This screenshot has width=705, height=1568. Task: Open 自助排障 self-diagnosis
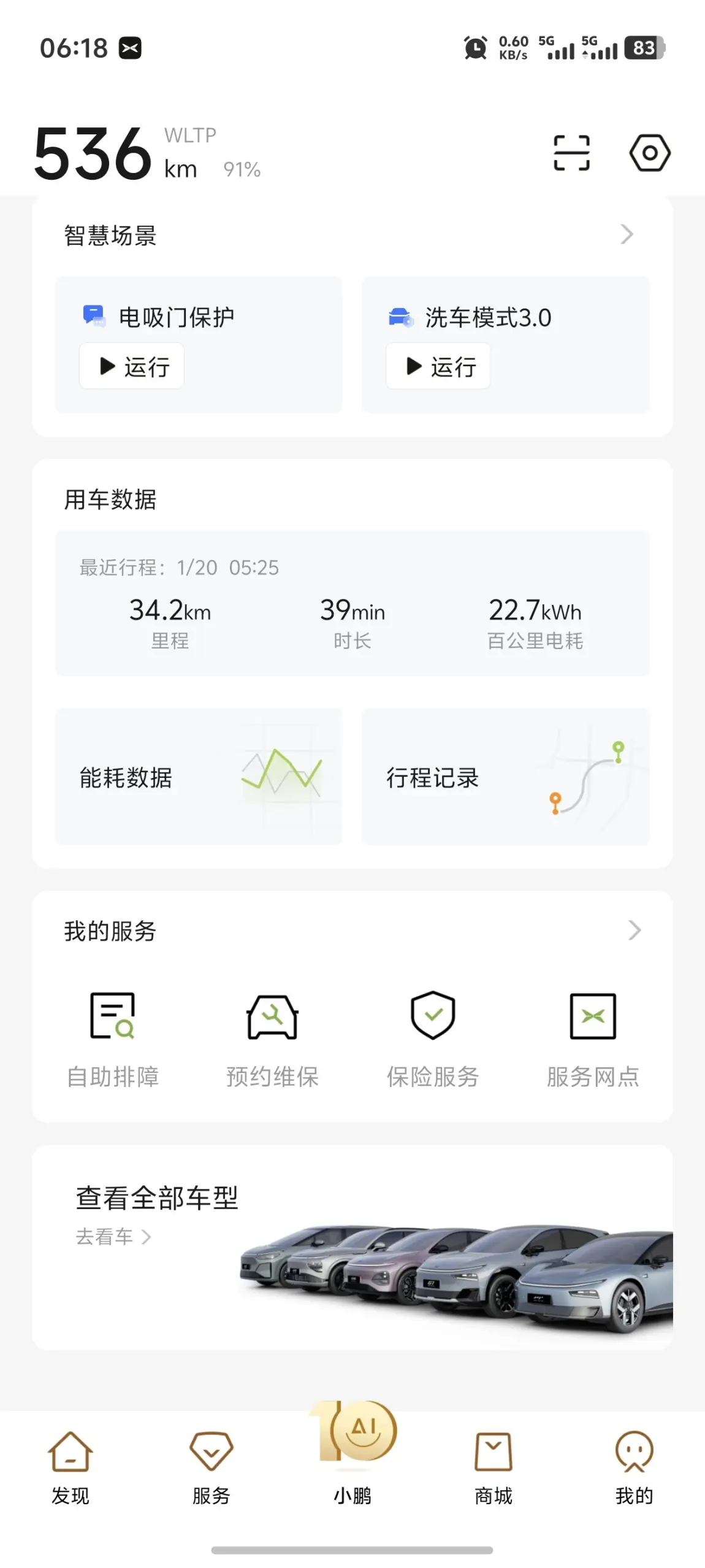(x=113, y=1037)
